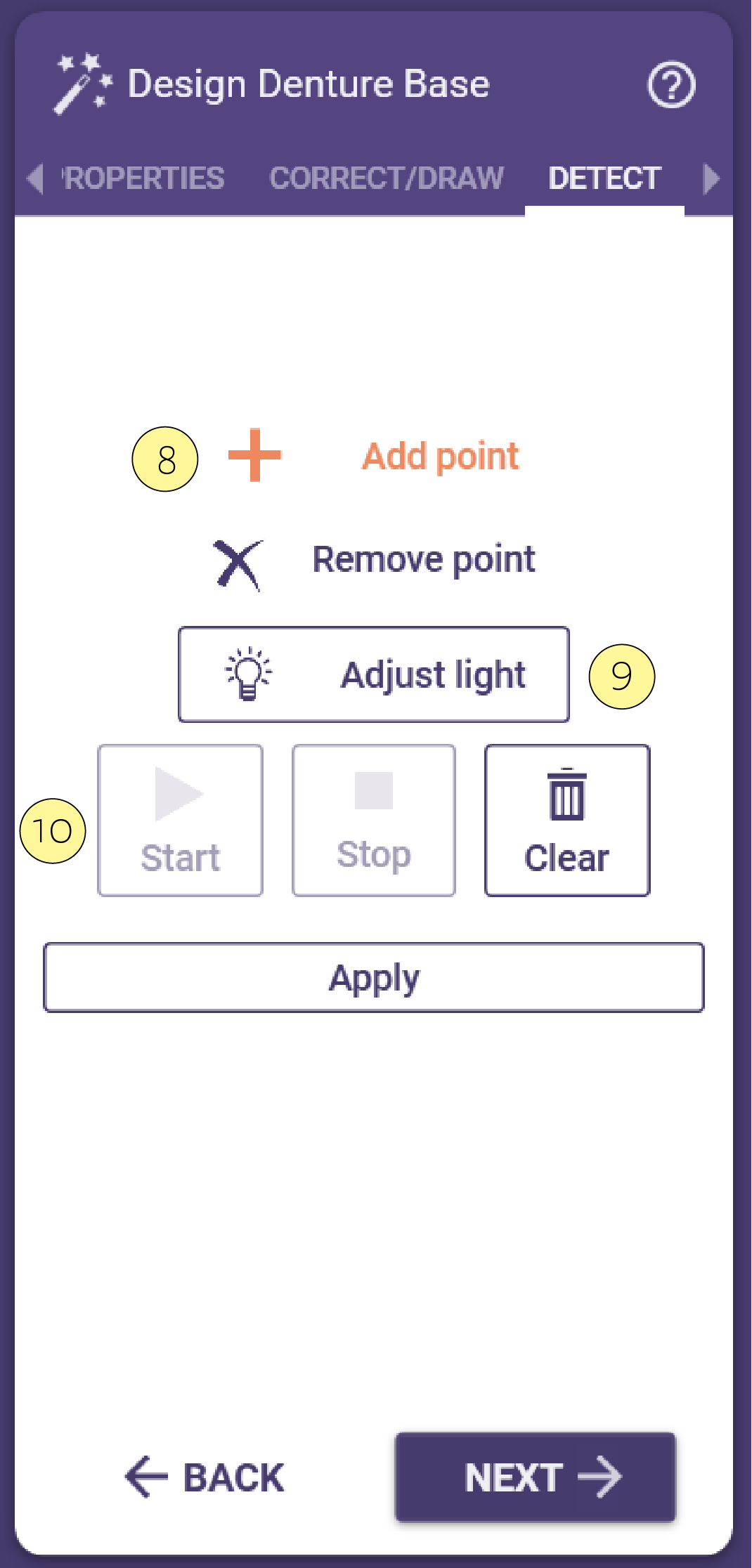This screenshot has height=1568, width=752.
Task: Go back to the previous step
Action: point(205,1477)
